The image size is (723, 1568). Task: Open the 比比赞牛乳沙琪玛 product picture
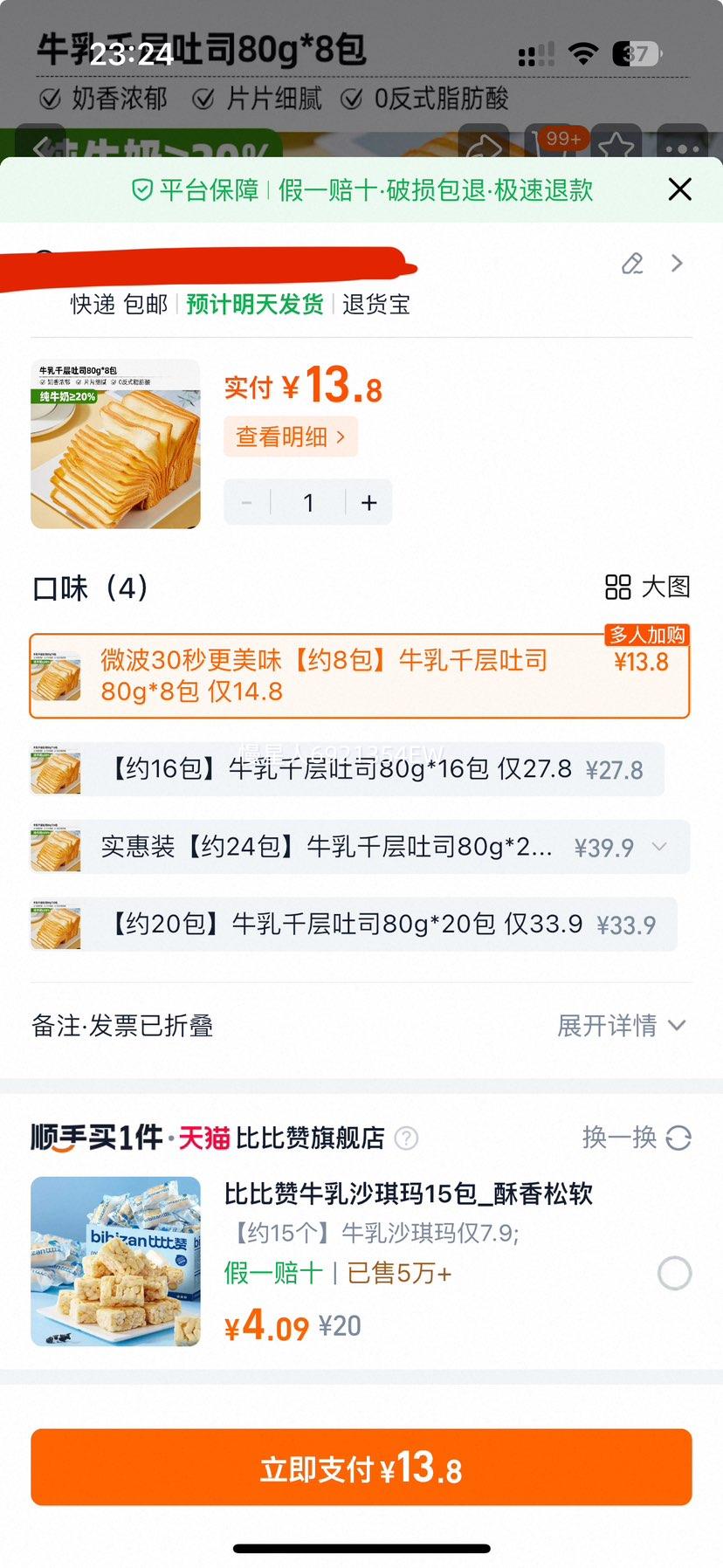pyautogui.click(x=115, y=1261)
